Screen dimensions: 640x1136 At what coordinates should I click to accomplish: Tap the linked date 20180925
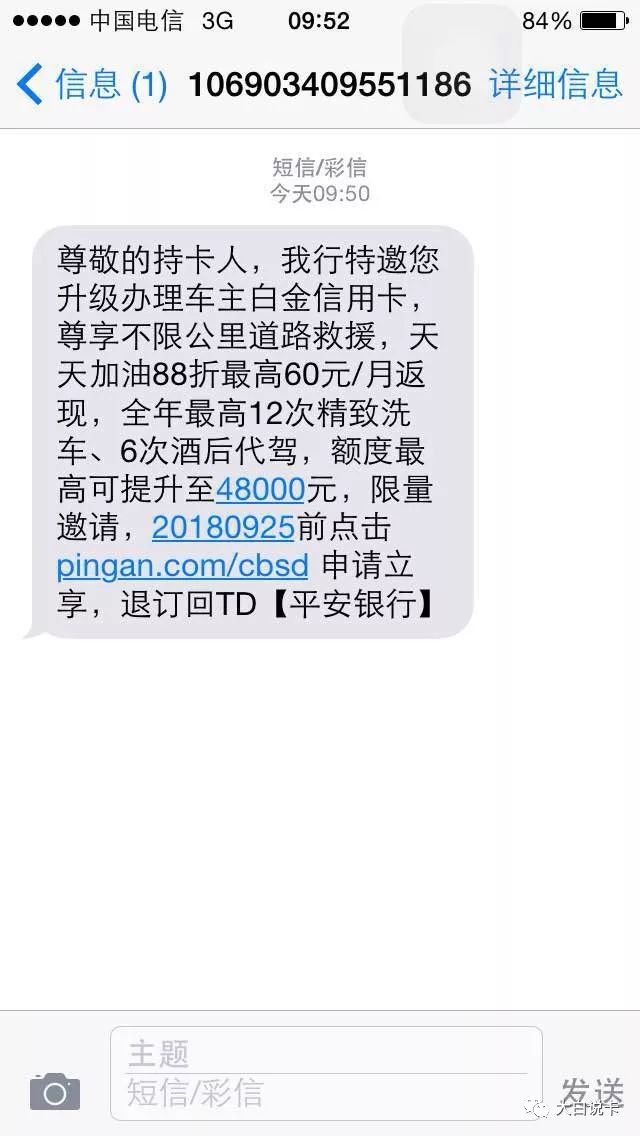pos(223,528)
